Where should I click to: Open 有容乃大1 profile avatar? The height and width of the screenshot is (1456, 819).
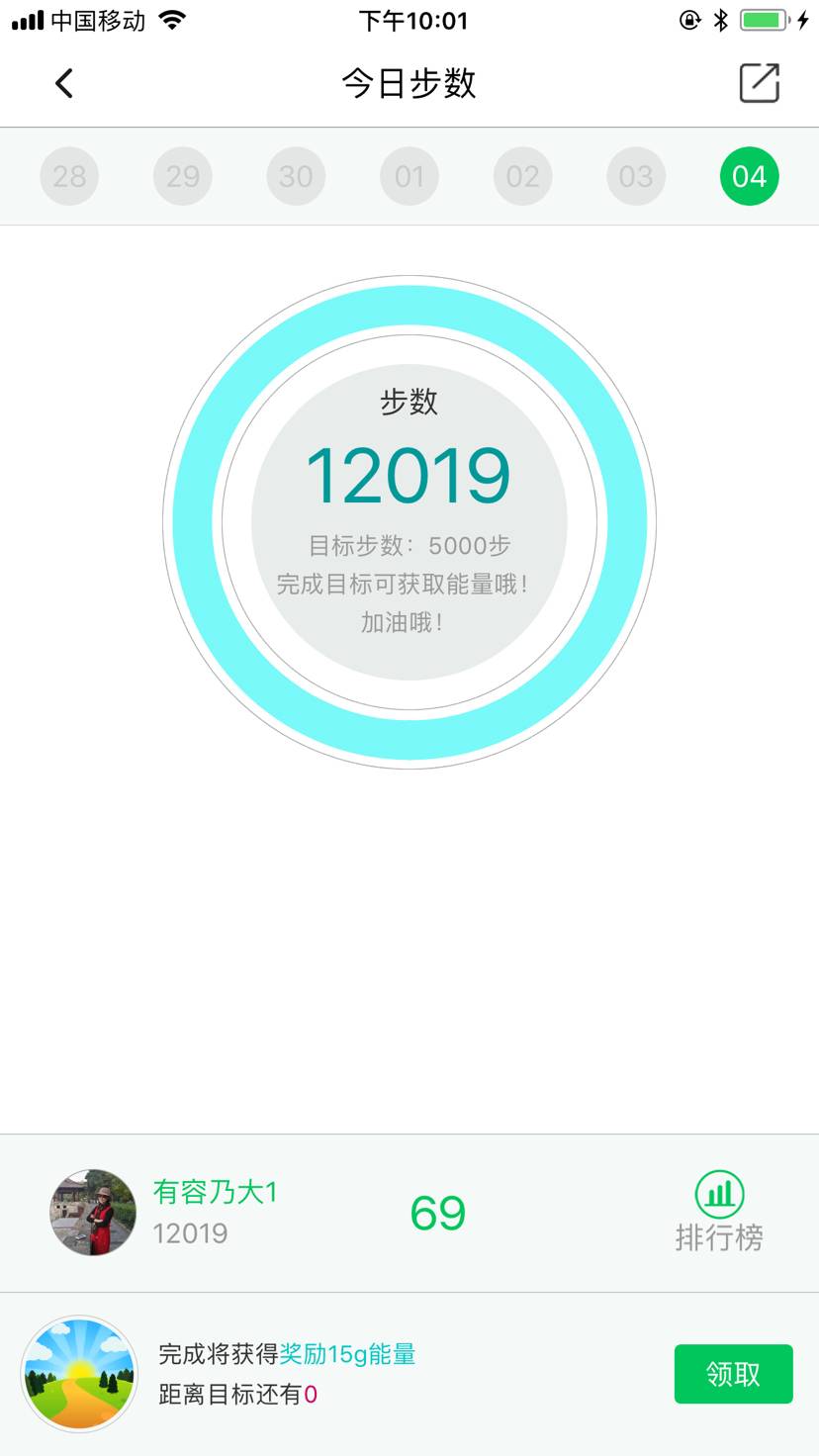coord(93,1213)
